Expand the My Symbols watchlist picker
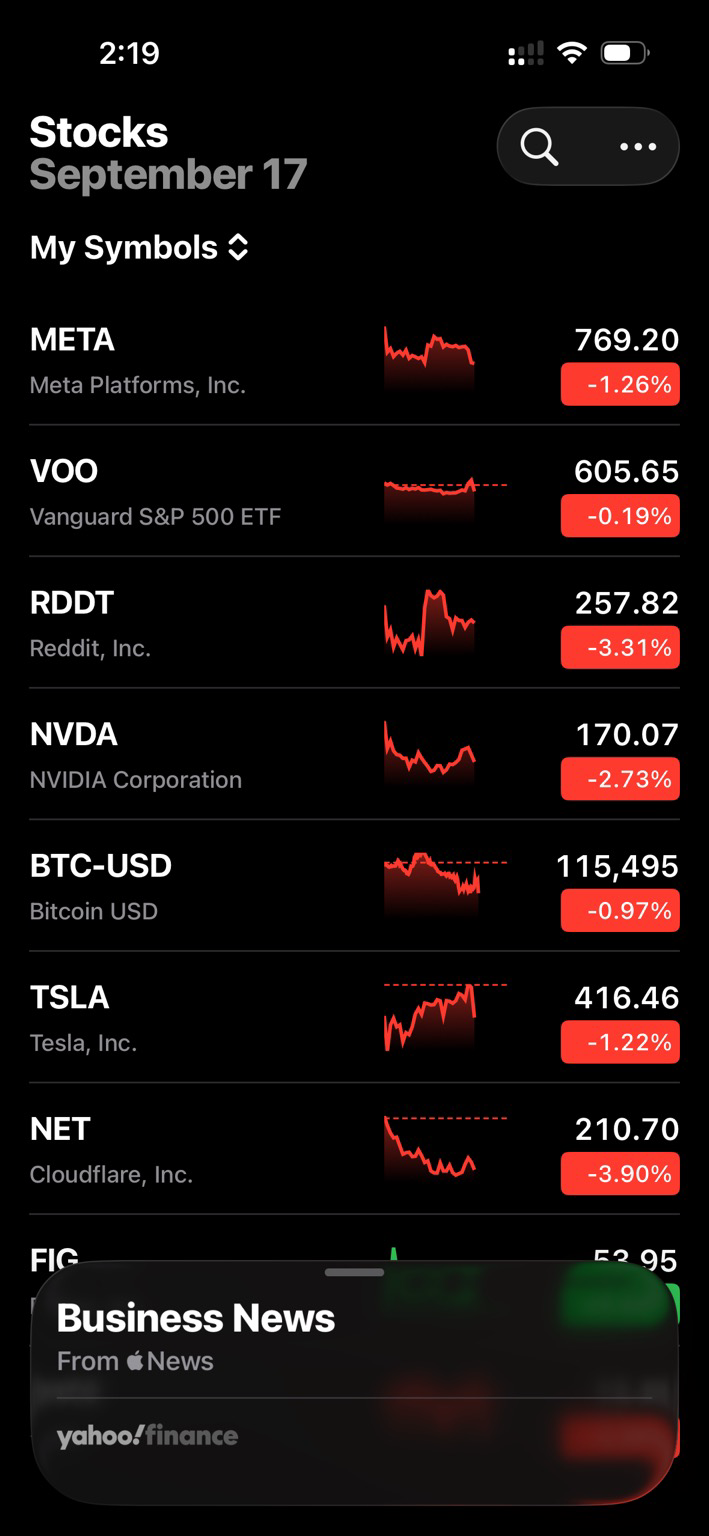Image resolution: width=709 pixels, height=1536 pixels. click(x=139, y=247)
